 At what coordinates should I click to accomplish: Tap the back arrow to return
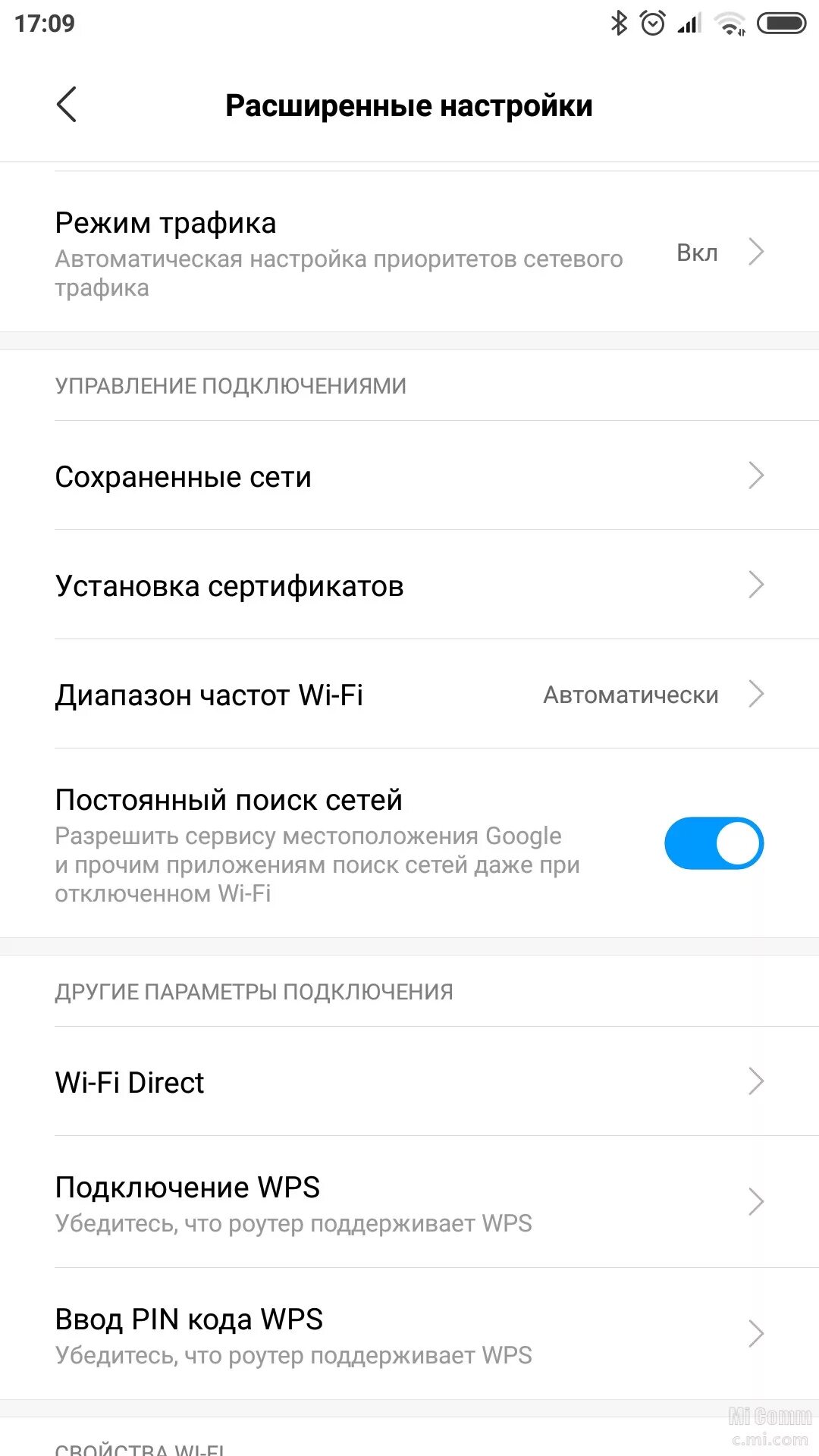[67, 105]
